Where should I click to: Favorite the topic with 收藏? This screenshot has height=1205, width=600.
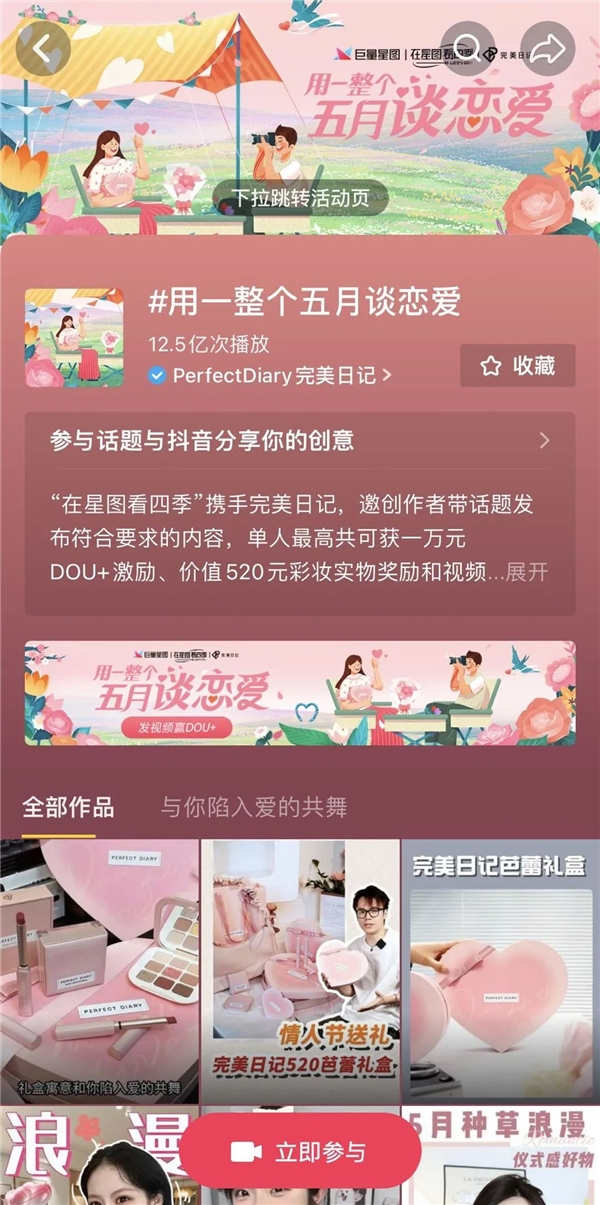pos(517,366)
